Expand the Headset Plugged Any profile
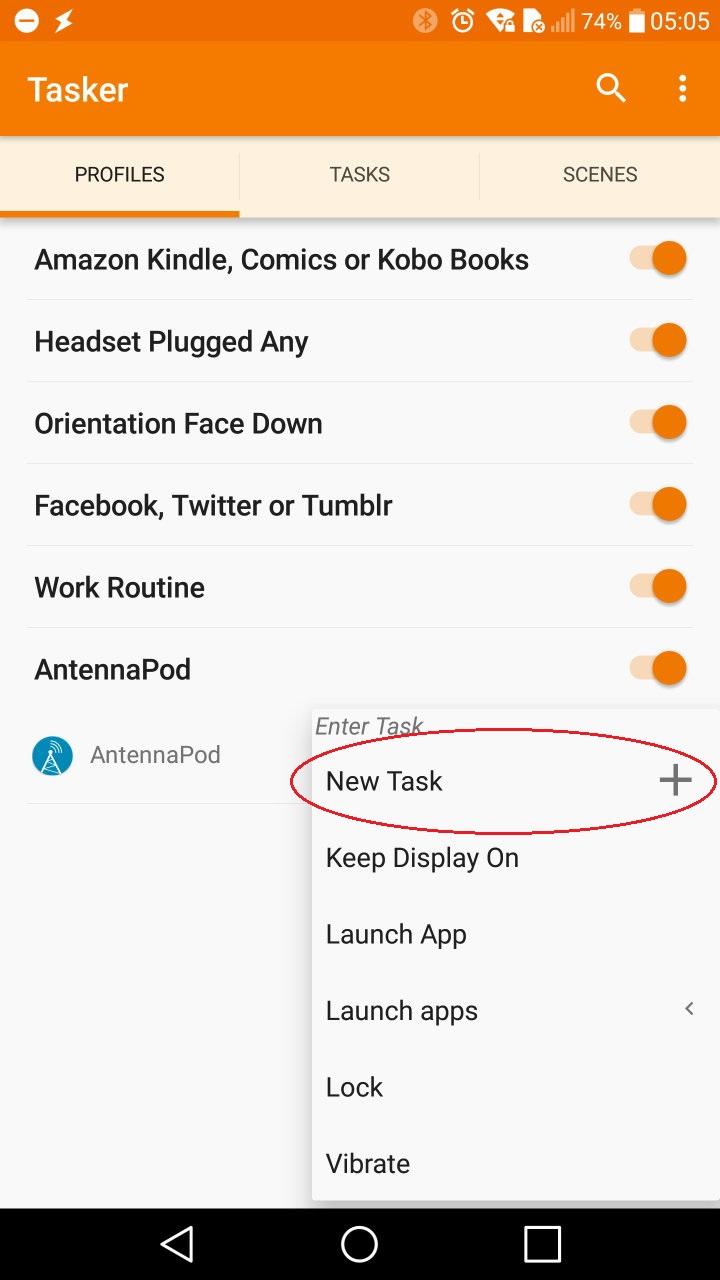Viewport: 720px width, 1280px height. (171, 341)
